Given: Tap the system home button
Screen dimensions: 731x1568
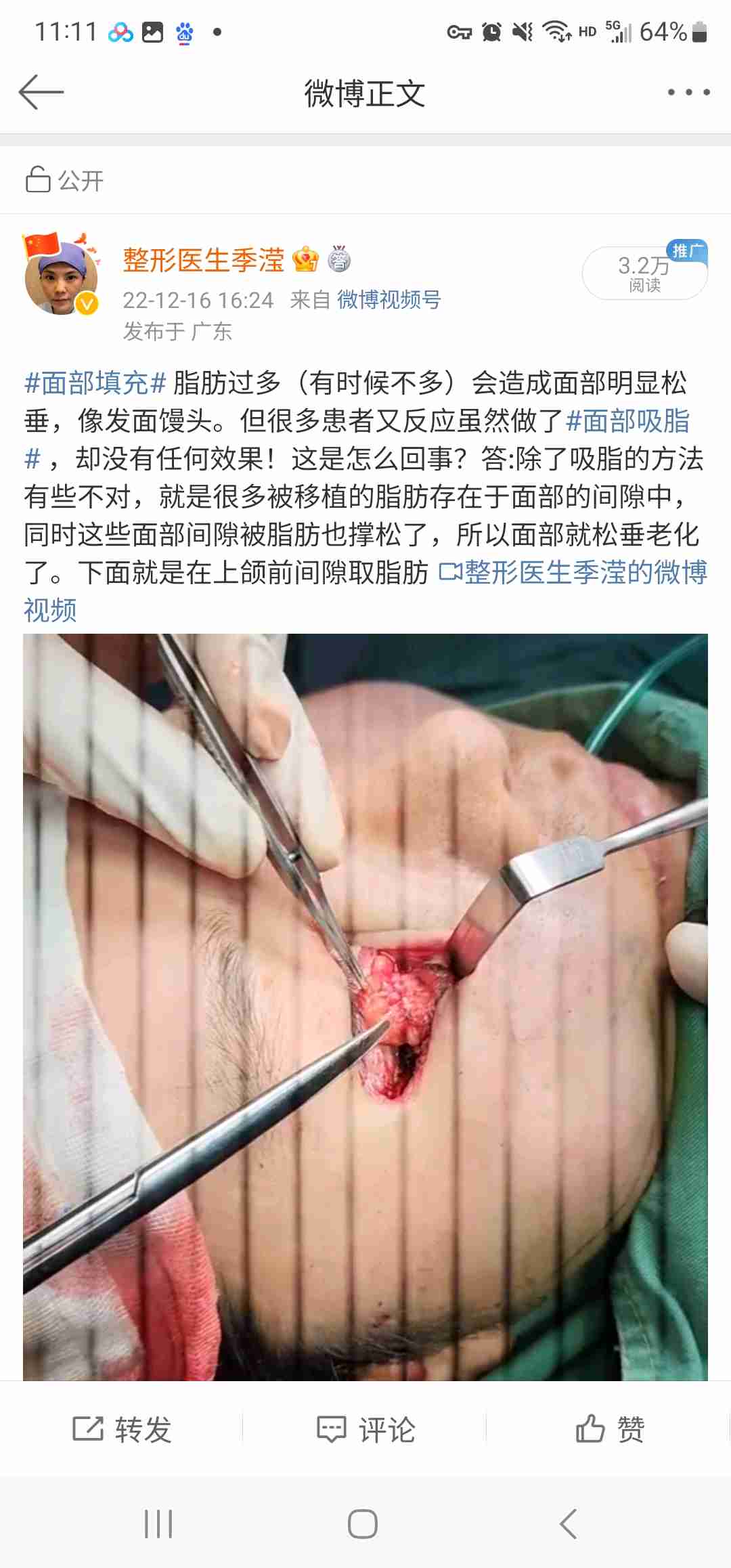Looking at the screenshot, I should point(363,1524).
